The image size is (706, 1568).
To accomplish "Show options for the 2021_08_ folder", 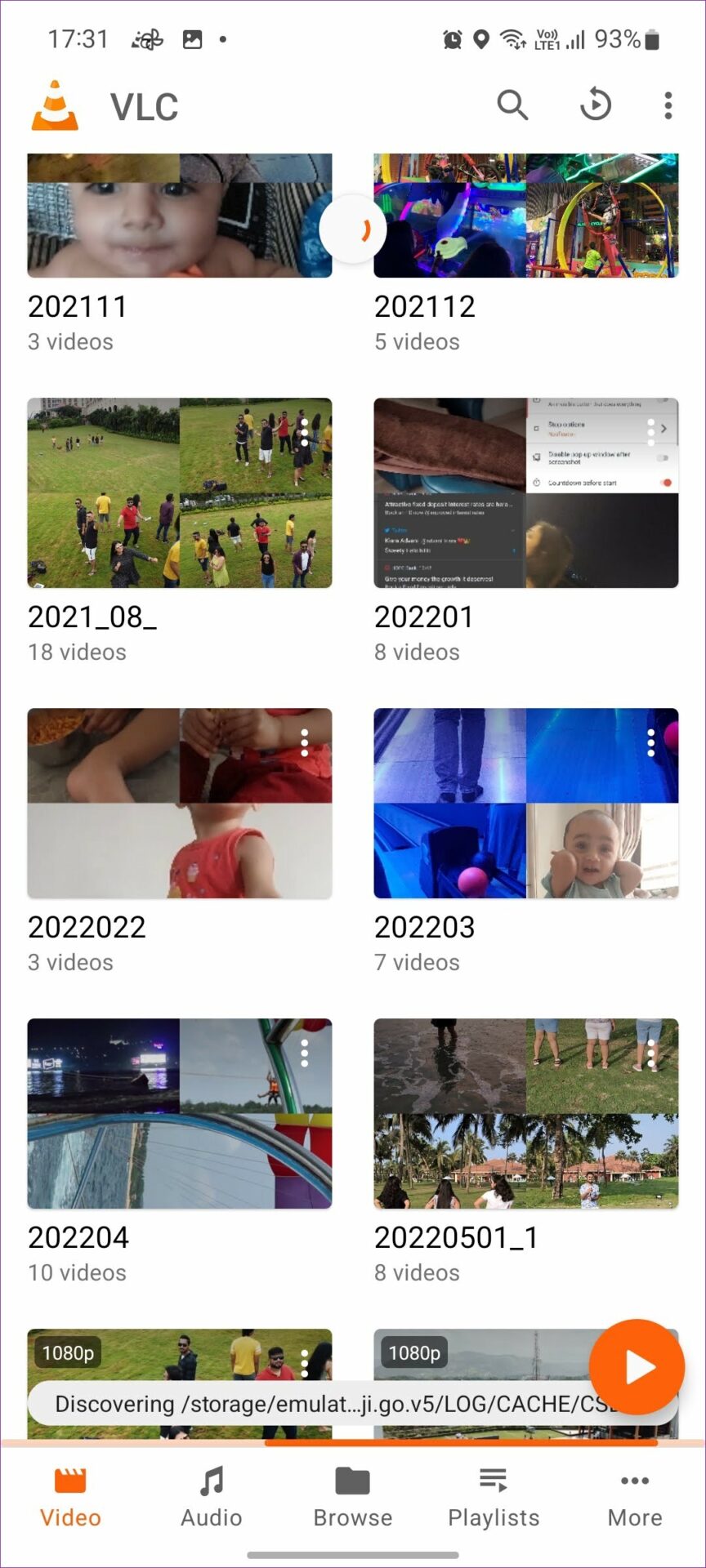I will [305, 433].
